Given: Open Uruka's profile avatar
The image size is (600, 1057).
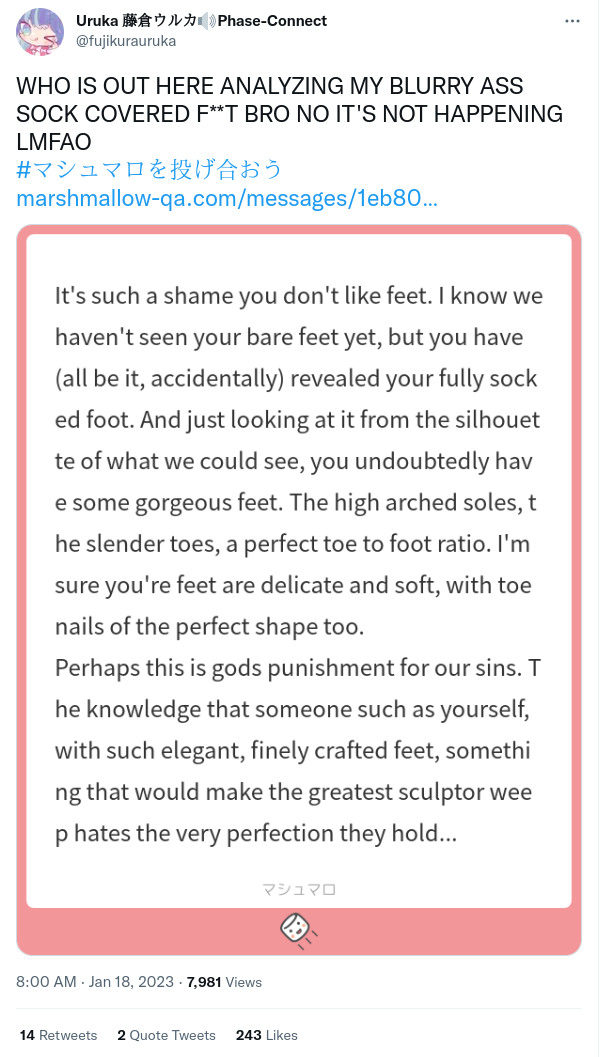Looking at the screenshot, I should (x=40, y=32).
